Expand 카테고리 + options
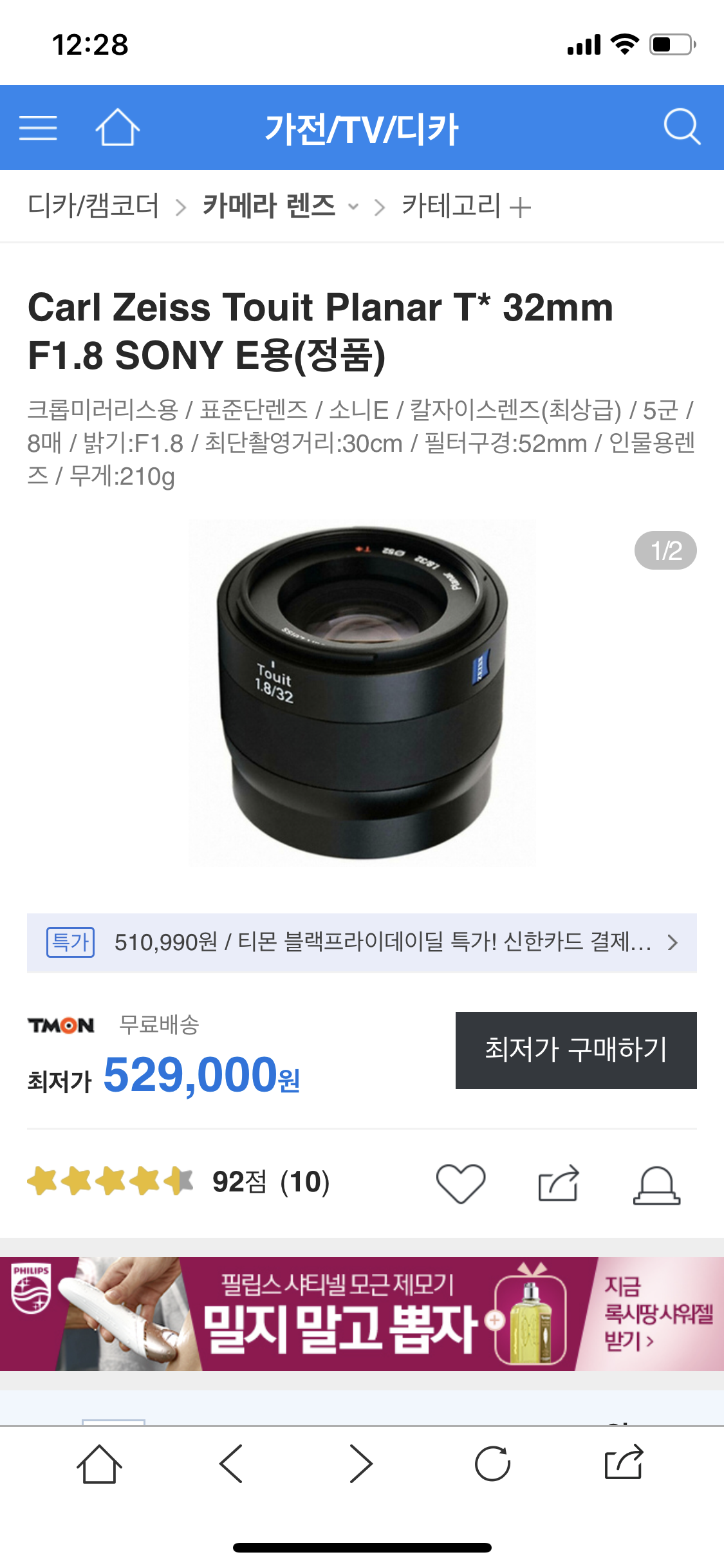The image size is (724, 1568). pos(466,207)
